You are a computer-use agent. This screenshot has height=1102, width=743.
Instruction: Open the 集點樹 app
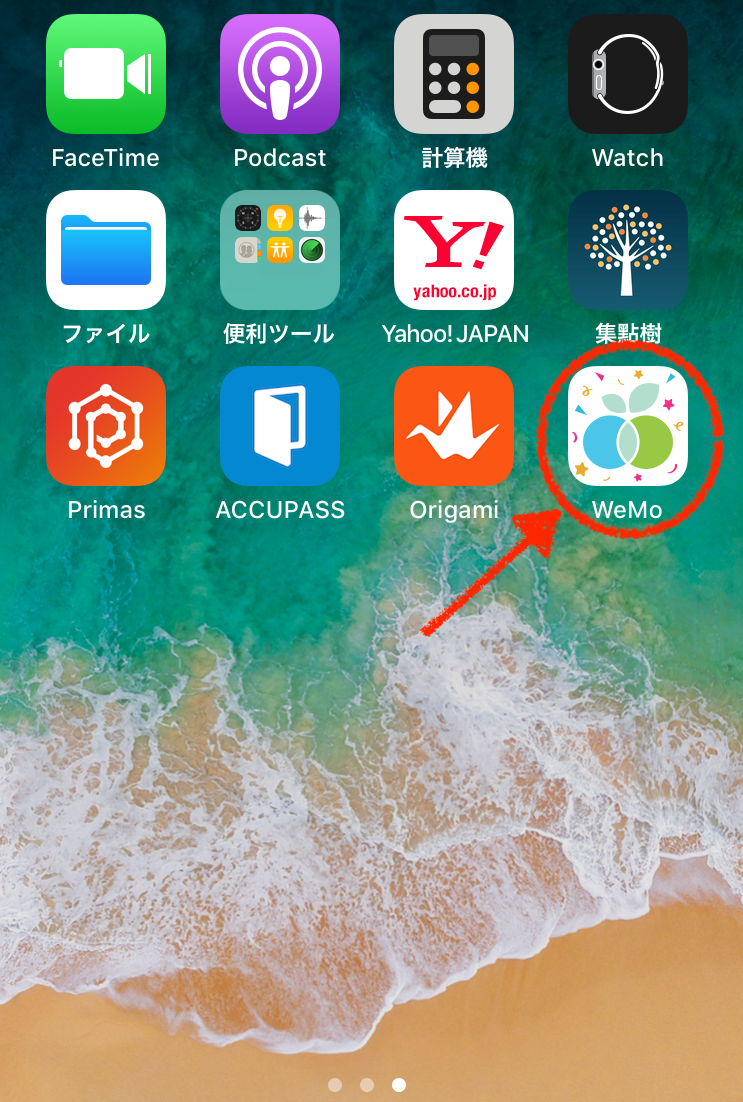628,250
